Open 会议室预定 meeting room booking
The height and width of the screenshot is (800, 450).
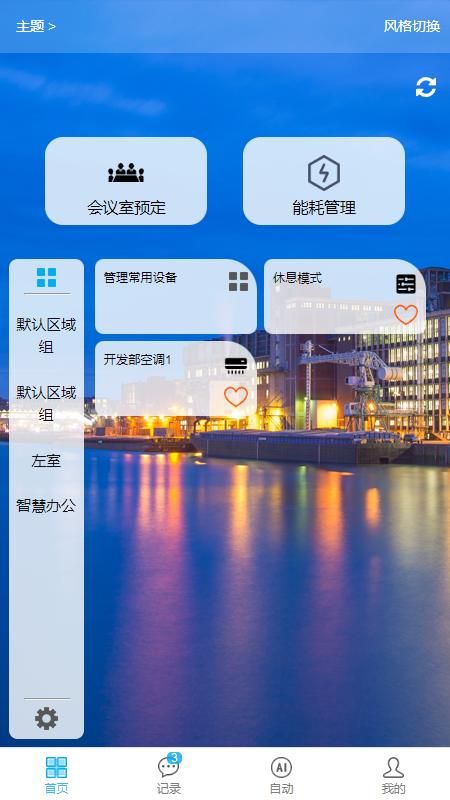click(126, 181)
